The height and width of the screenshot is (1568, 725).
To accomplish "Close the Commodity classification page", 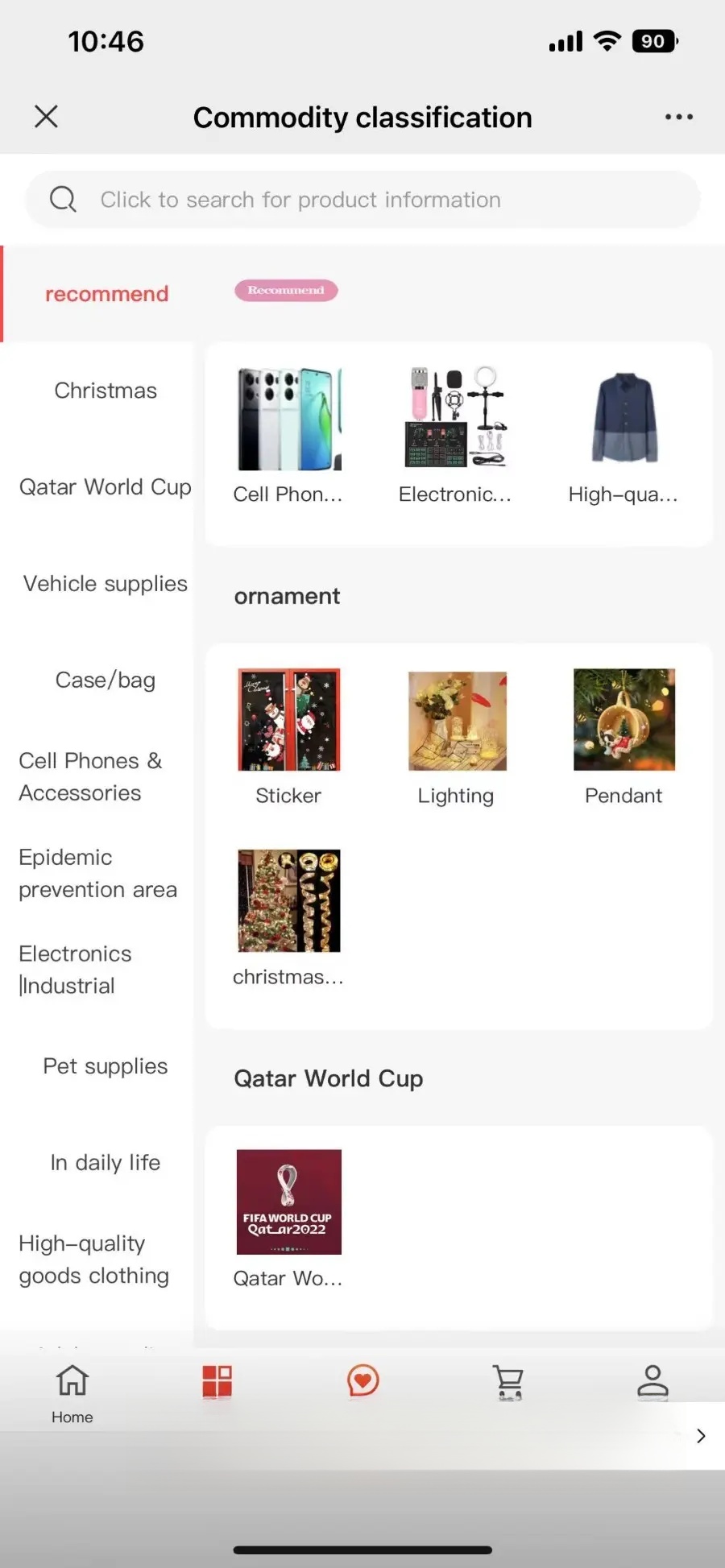I will [46, 117].
